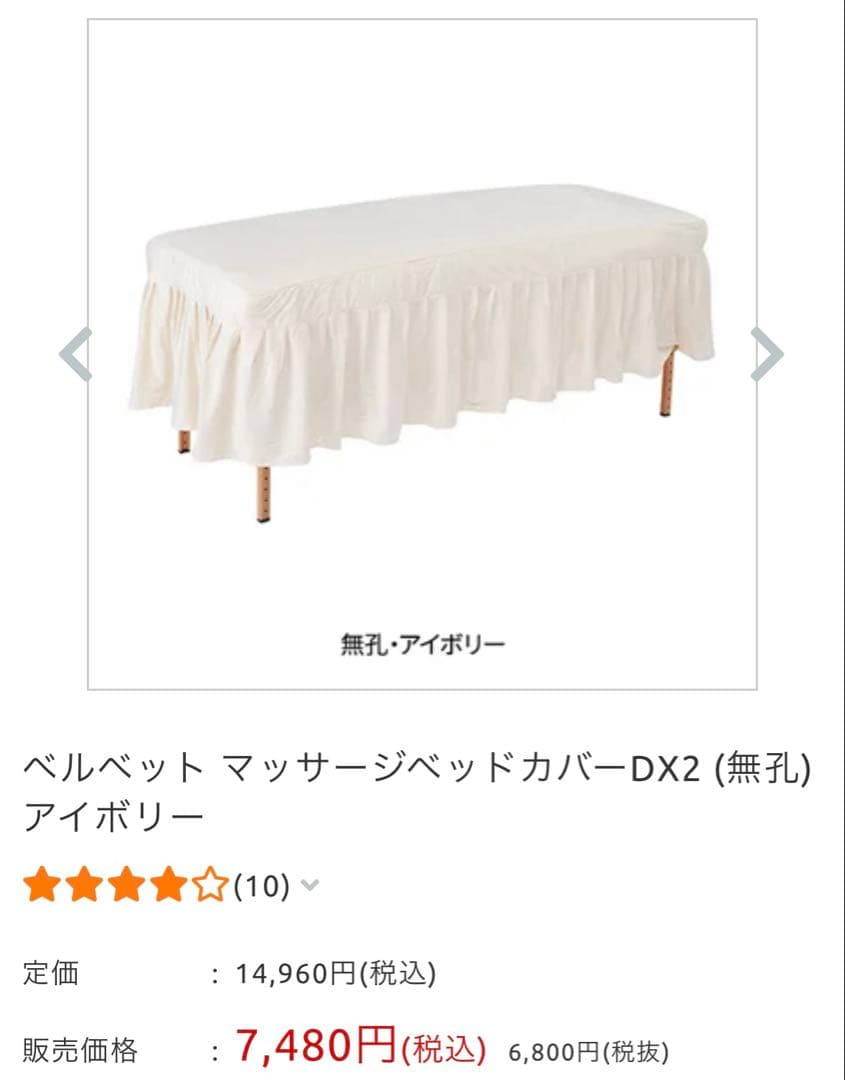
Task: Expand the star rating breakdown chevron
Action: tap(310, 885)
